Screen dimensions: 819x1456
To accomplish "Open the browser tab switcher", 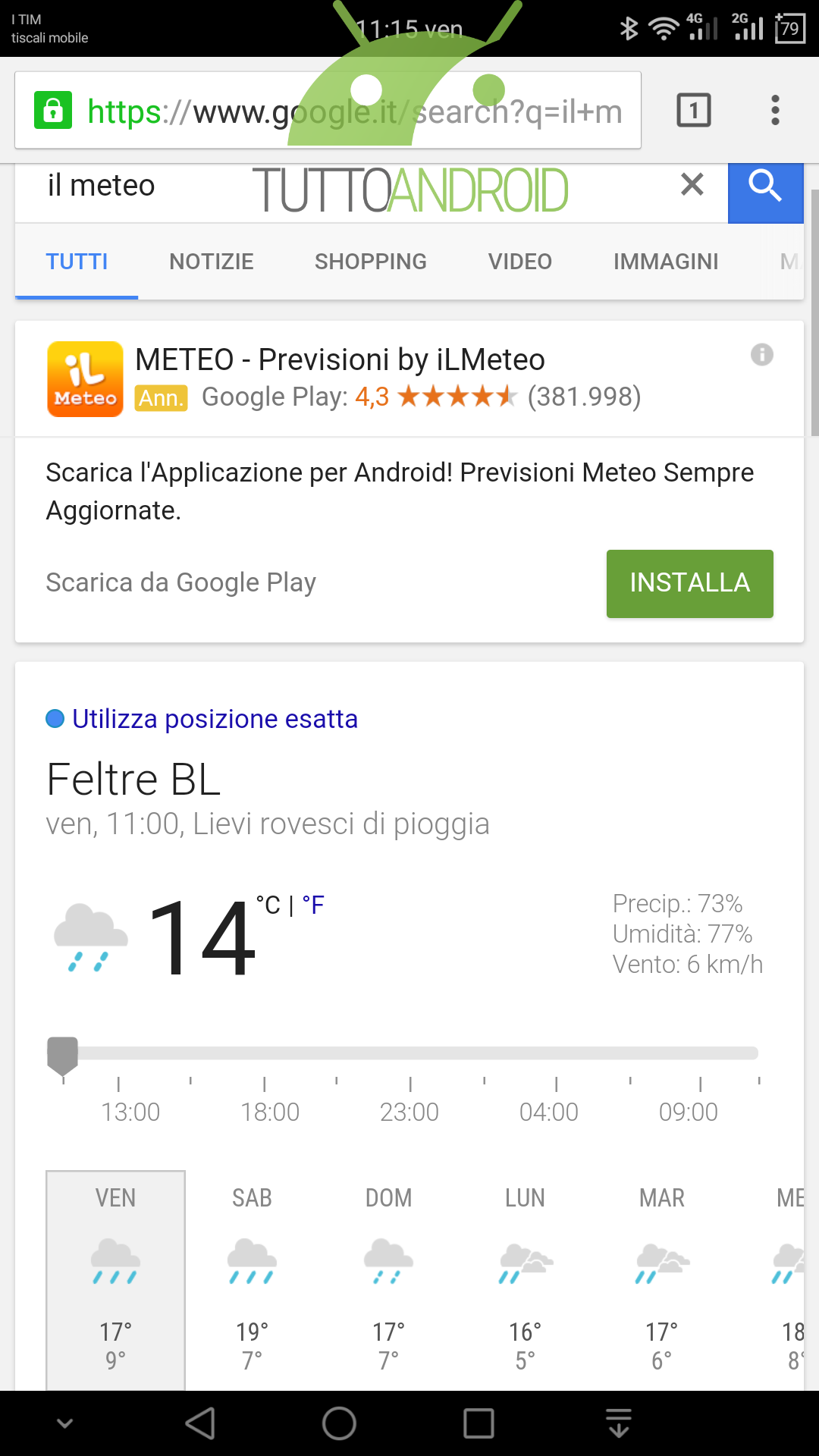I will click(x=693, y=111).
